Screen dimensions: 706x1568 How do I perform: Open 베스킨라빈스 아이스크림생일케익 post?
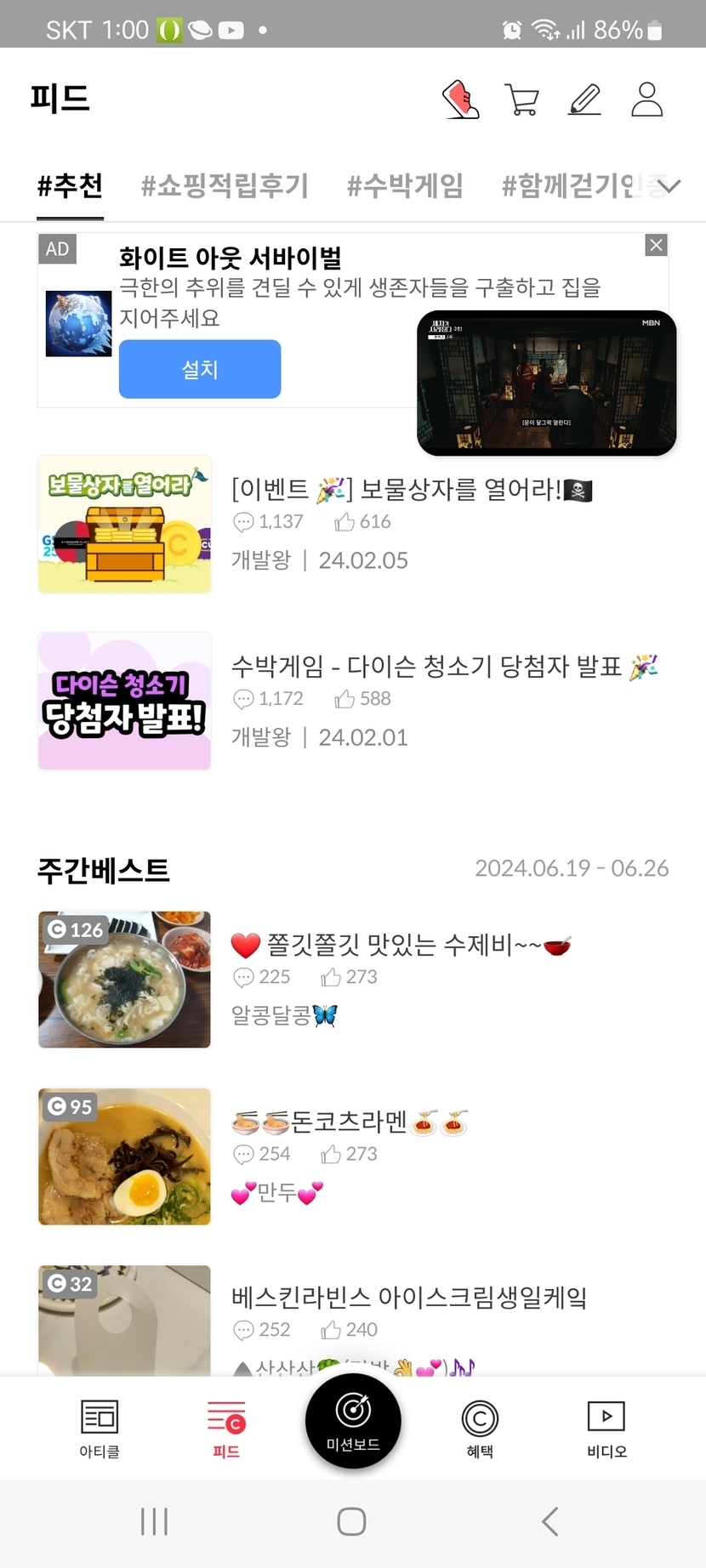[408, 1298]
